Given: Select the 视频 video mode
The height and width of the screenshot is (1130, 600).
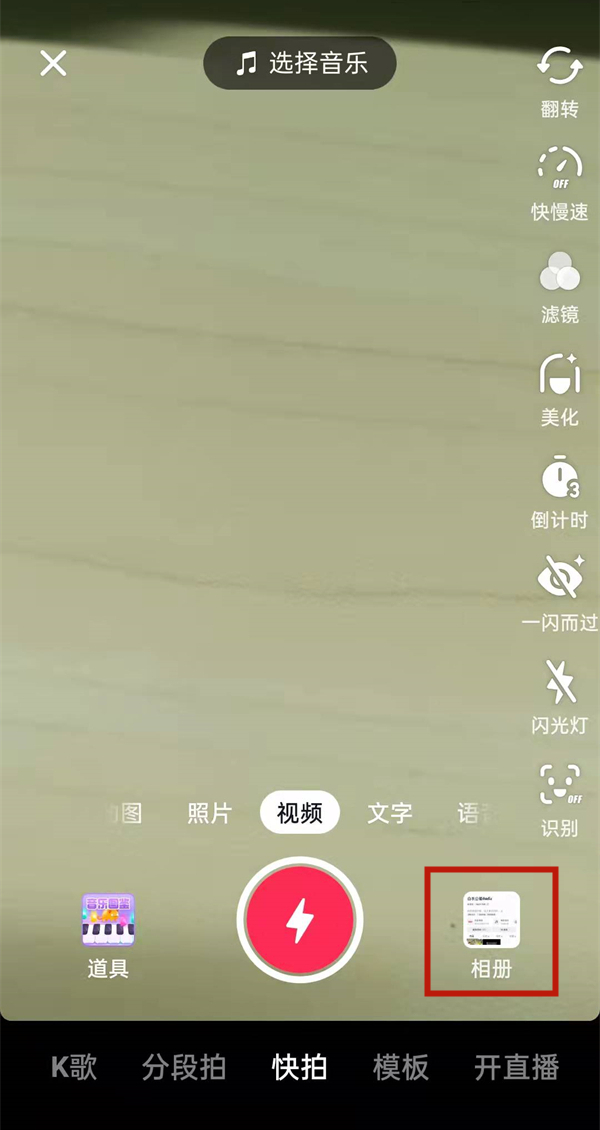Looking at the screenshot, I should pos(300,813).
